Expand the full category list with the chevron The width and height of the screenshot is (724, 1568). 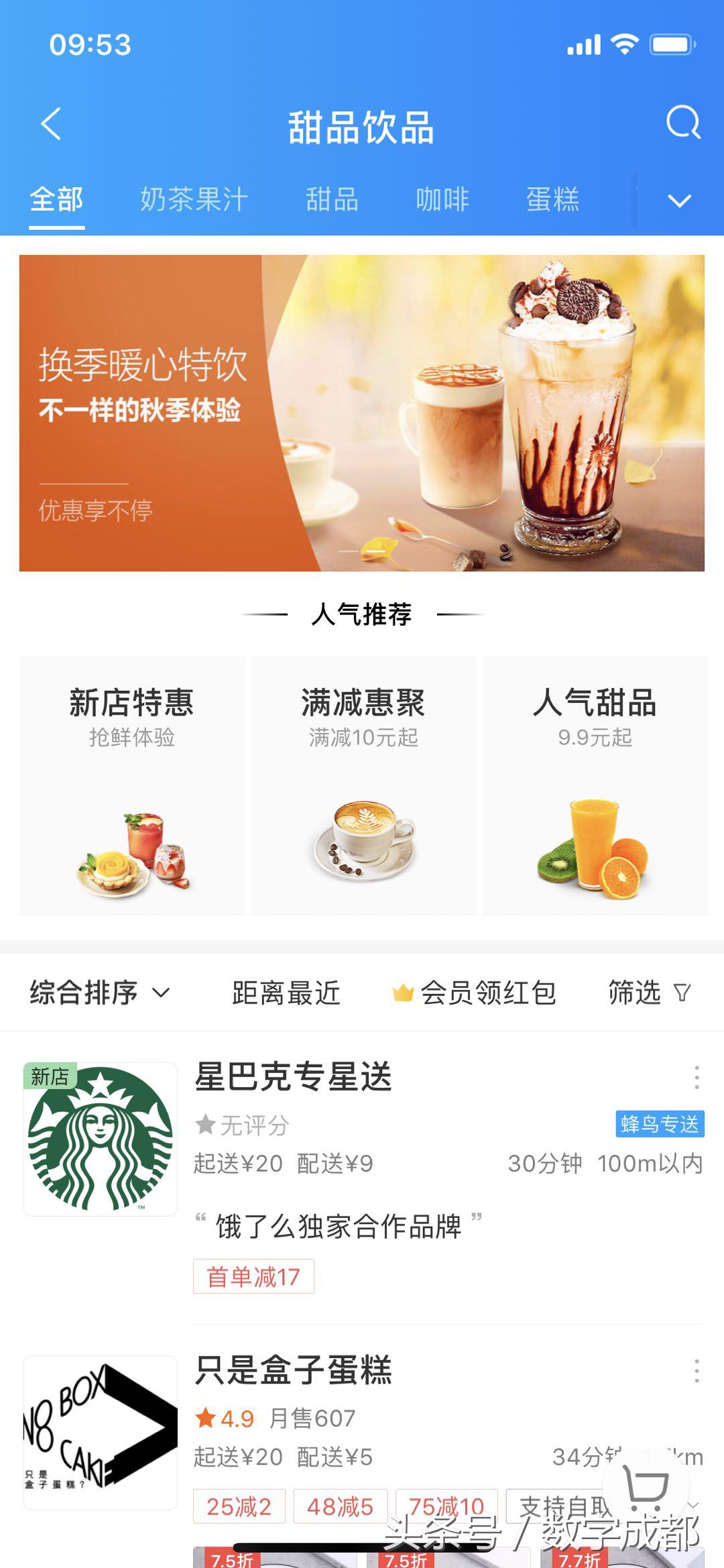680,200
